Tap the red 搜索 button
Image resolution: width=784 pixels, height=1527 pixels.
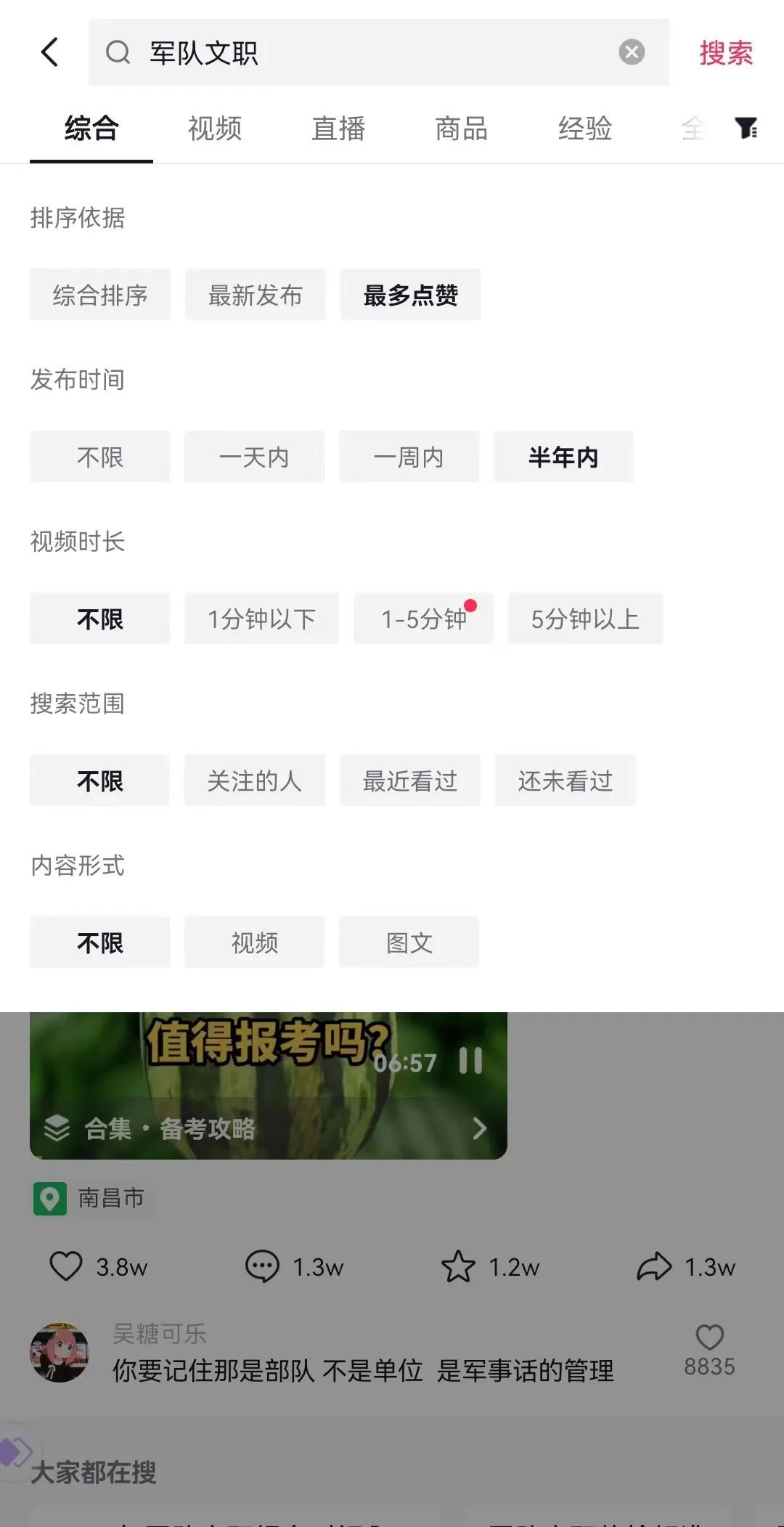[x=726, y=53]
